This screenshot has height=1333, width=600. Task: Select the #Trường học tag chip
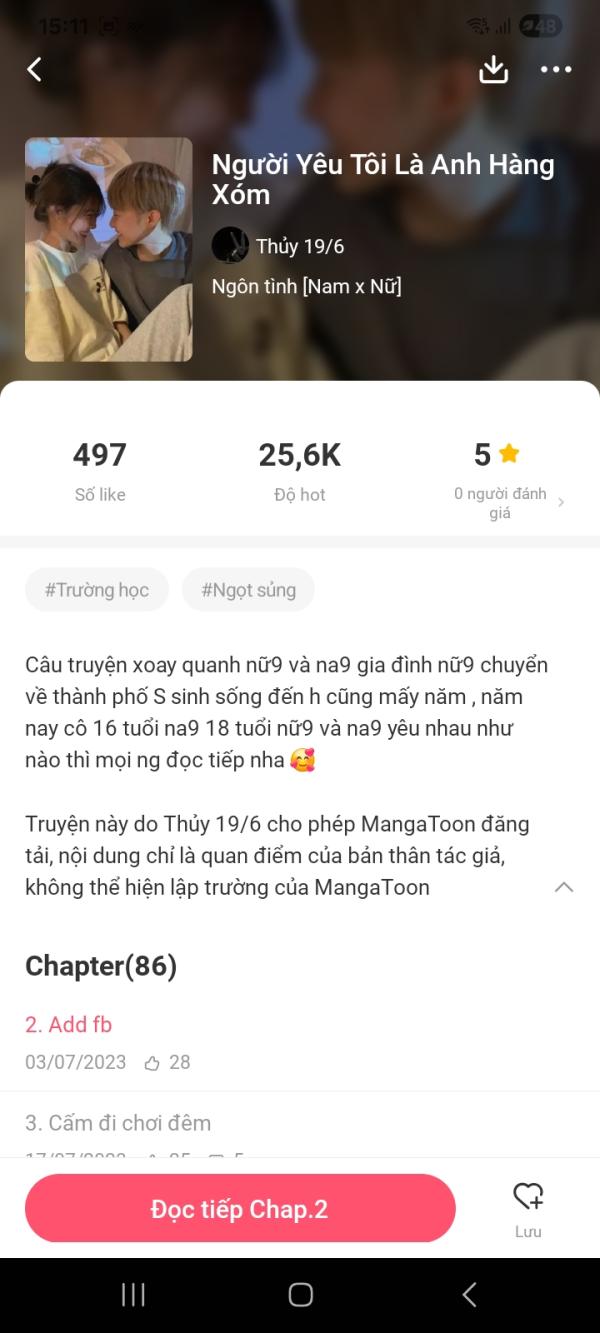pyautogui.click(x=97, y=590)
